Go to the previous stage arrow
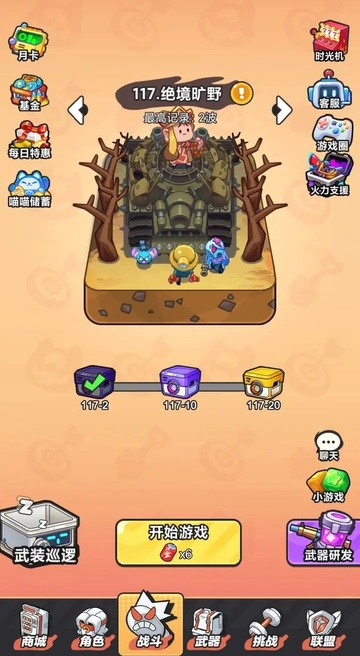The height and width of the screenshot is (656, 360). tap(78, 110)
